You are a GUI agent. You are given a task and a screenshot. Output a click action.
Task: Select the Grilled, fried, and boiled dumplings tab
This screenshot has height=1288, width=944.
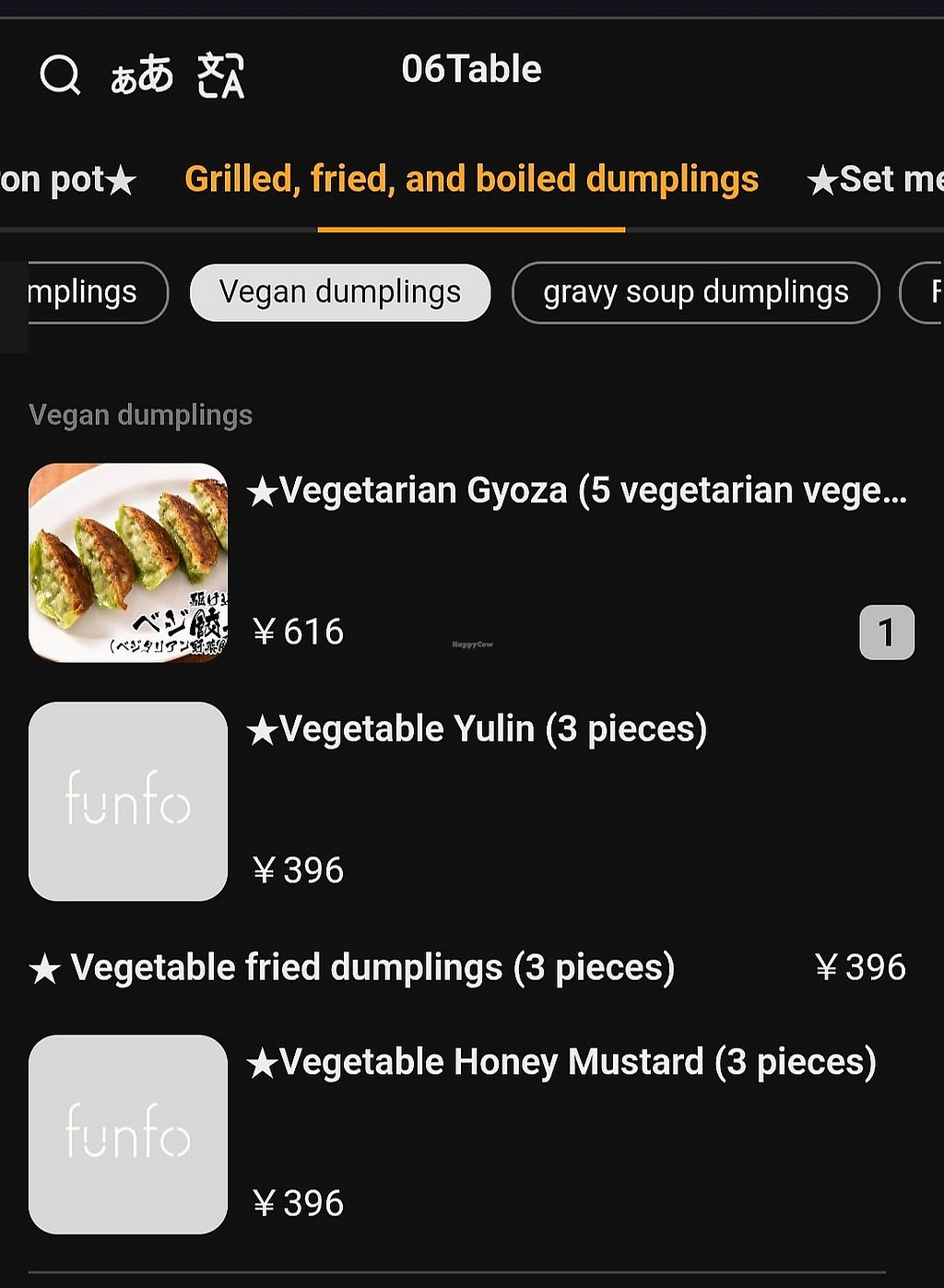(471, 179)
